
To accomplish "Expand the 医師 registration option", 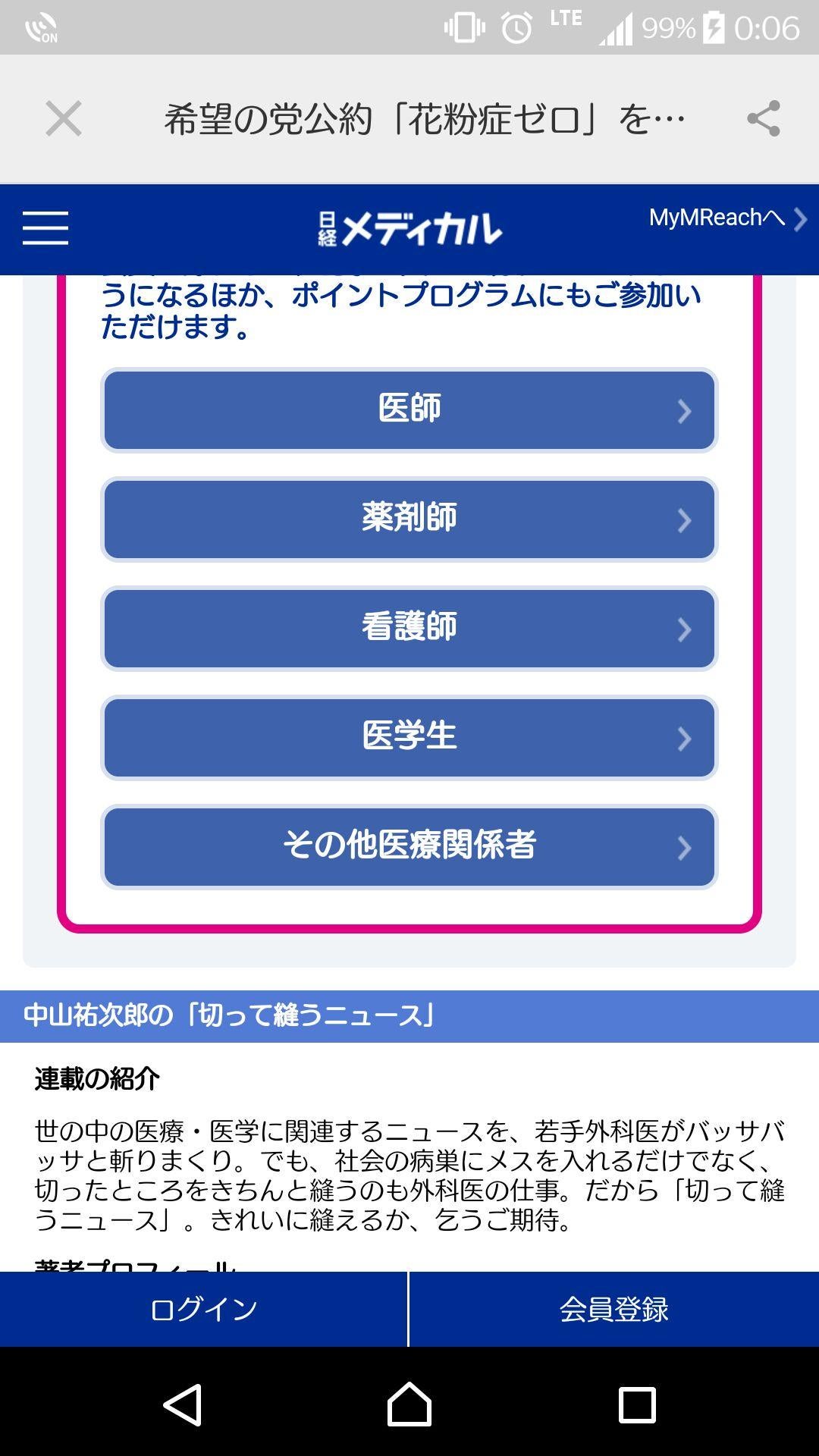I will click(409, 409).
